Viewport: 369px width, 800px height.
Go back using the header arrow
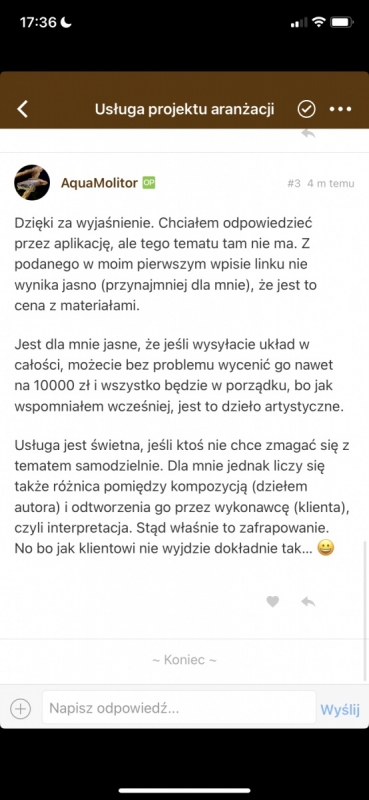click(x=22, y=109)
